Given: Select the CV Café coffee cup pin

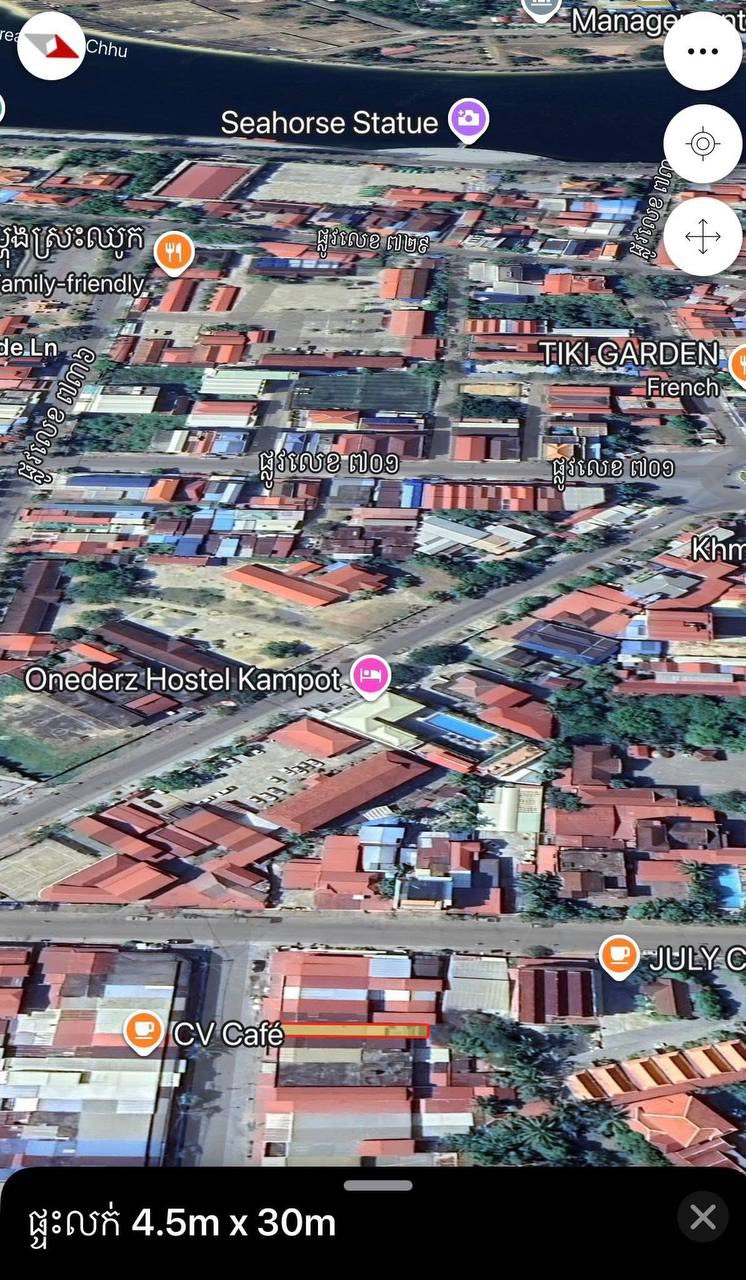Looking at the screenshot, I should (142, 1029).
